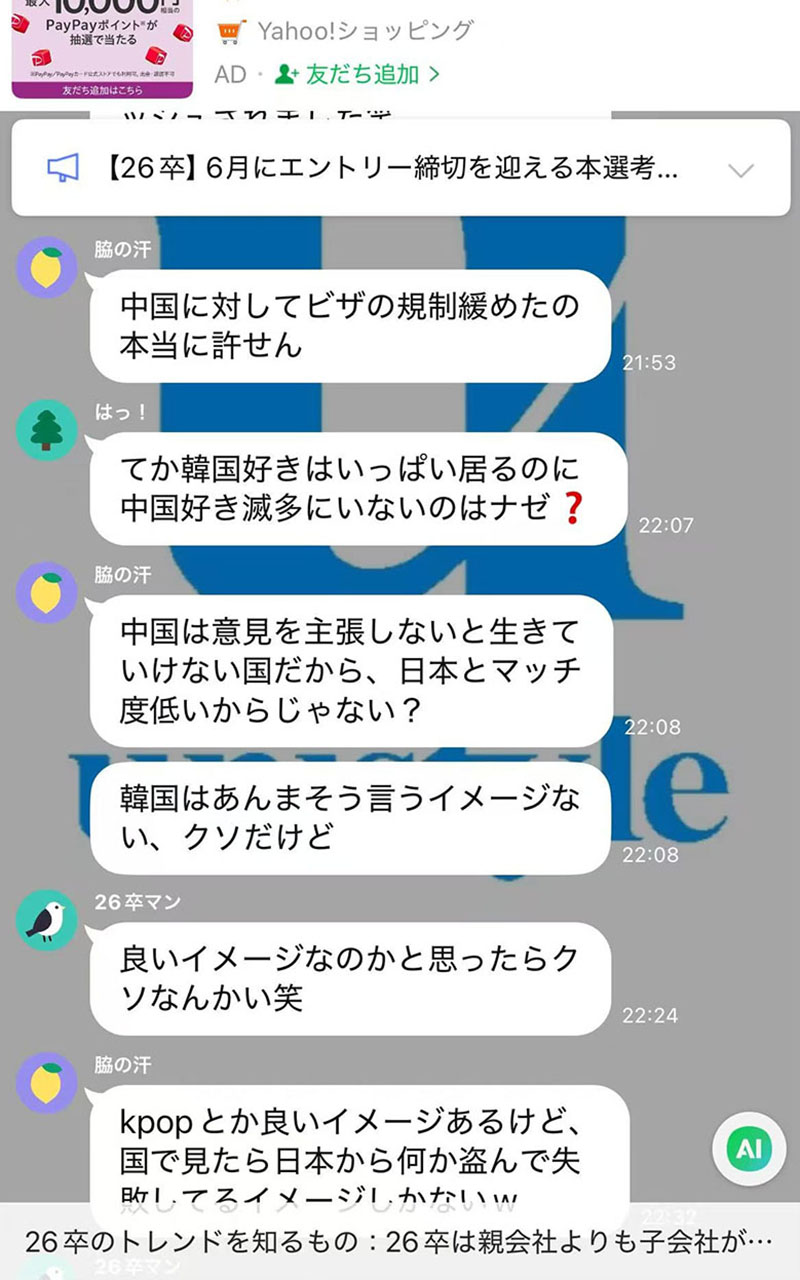The width and height of the screenshot is (800, 1280).
Task: Open the 26卒のトレンドを知るもの bottom banner
Action: pos(400,1241)
